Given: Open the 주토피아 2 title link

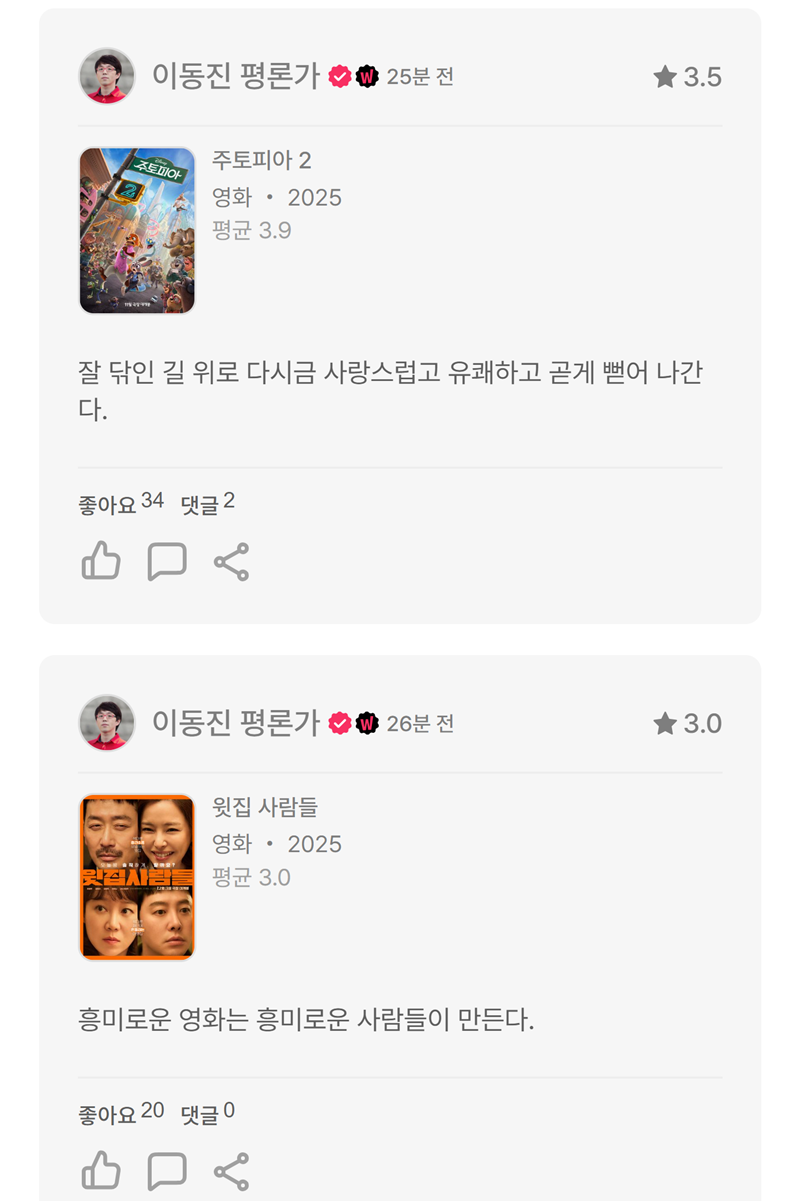Looking at the screenshot, I should click(x=262, y=160).
